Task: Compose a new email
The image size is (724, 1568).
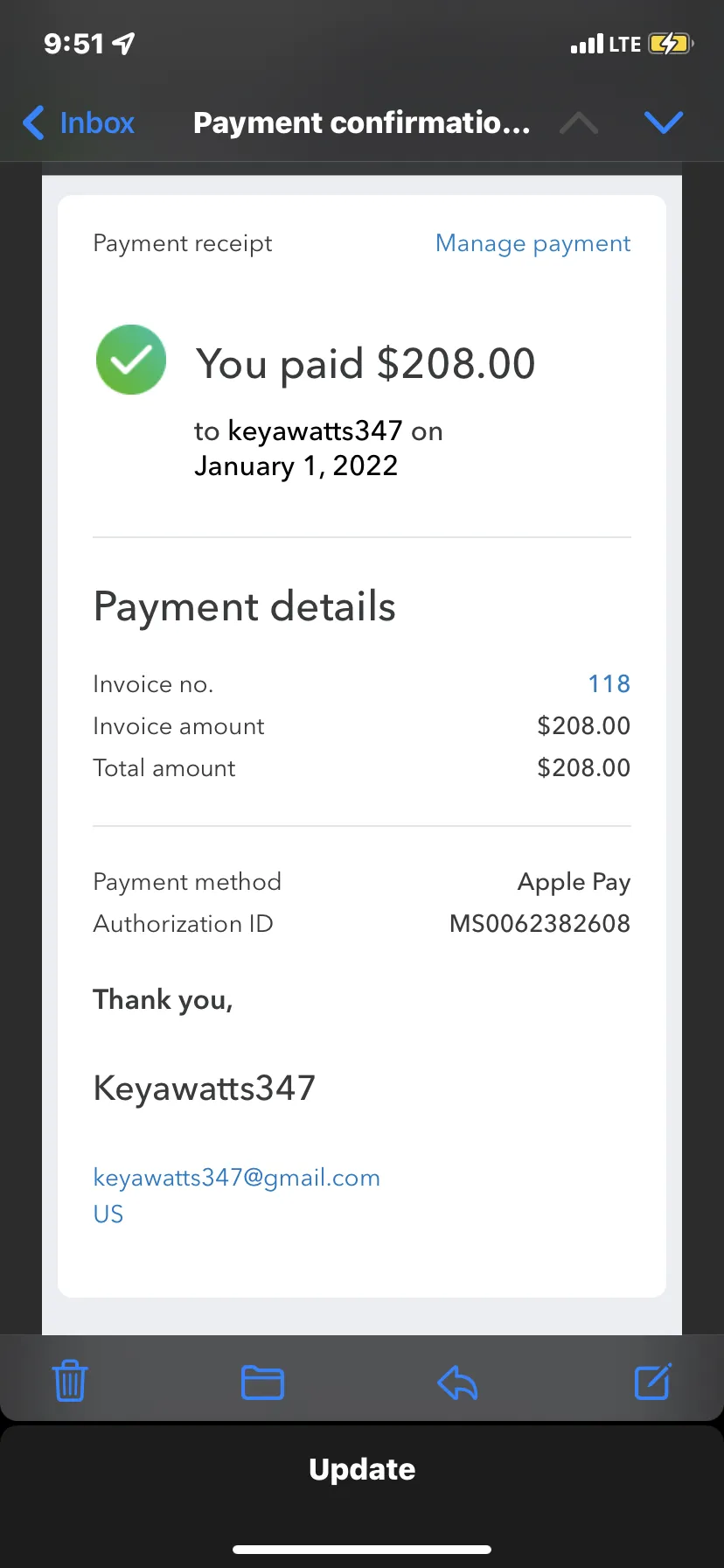Action: (x=652, y=1381)
